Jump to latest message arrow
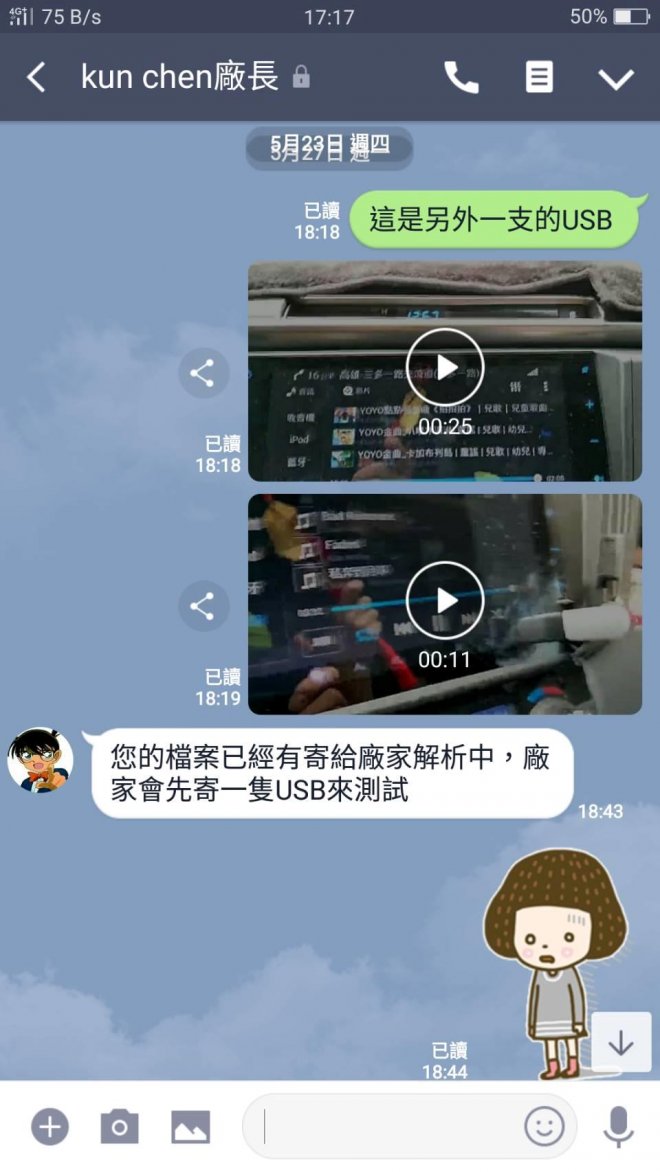This screenshot has width=660, height=1172. (621, 1042)
